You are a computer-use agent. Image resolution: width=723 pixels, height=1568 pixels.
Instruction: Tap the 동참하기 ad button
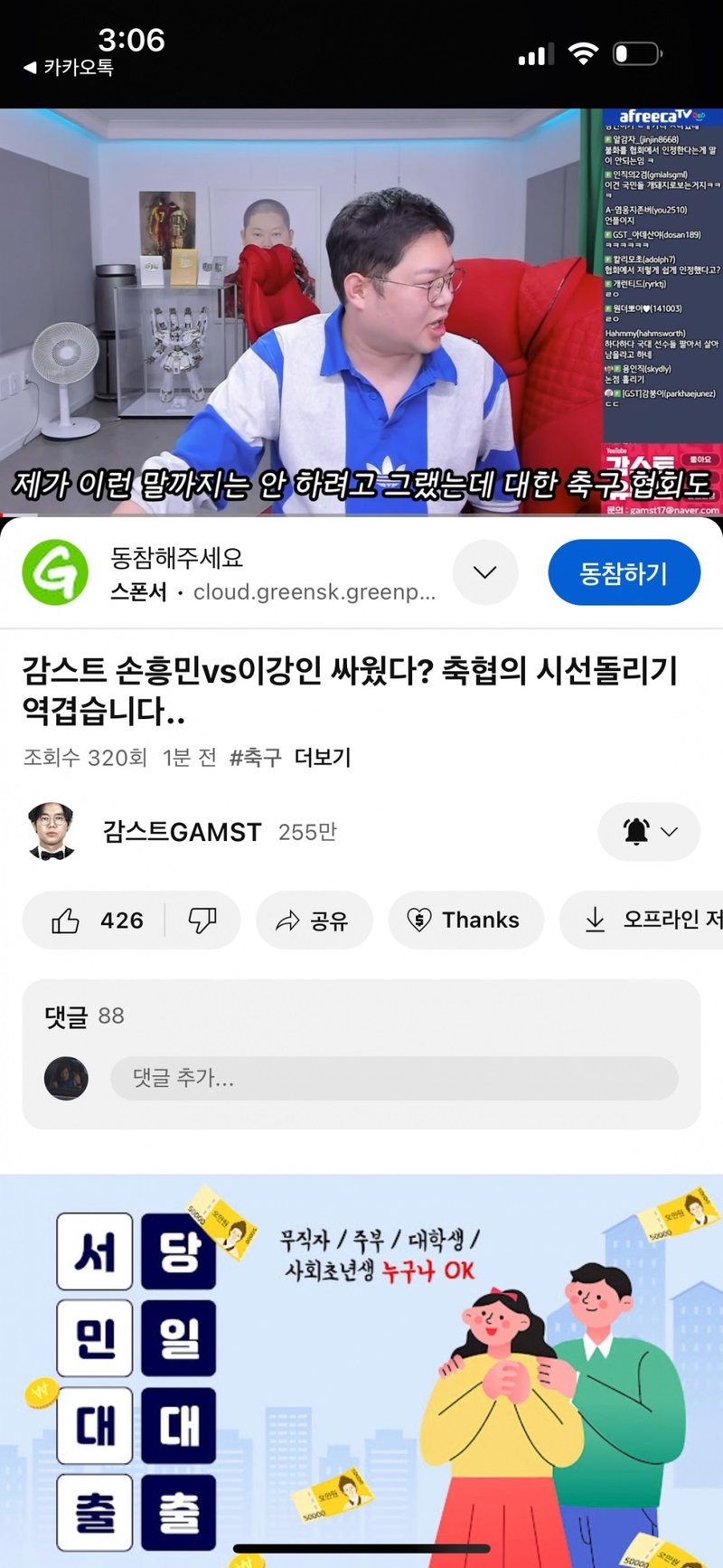click(x=624, y=573)
